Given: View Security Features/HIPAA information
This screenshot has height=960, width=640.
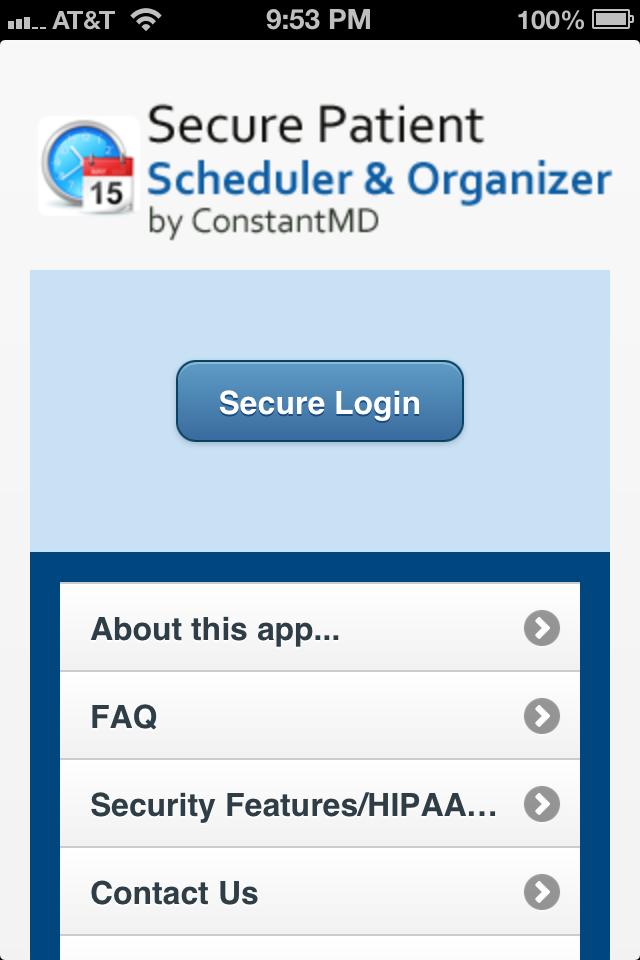Looking at the screenshot, I should (319, 804).
